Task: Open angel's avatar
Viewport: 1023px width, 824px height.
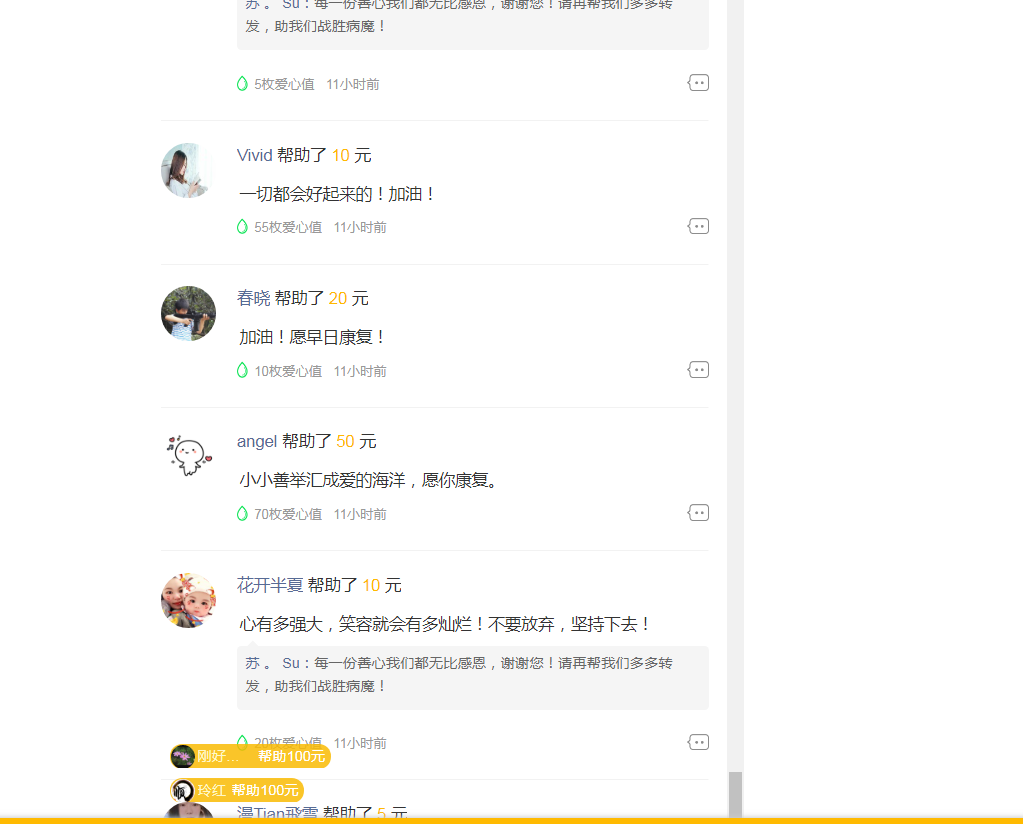Action: pos(188,457)
